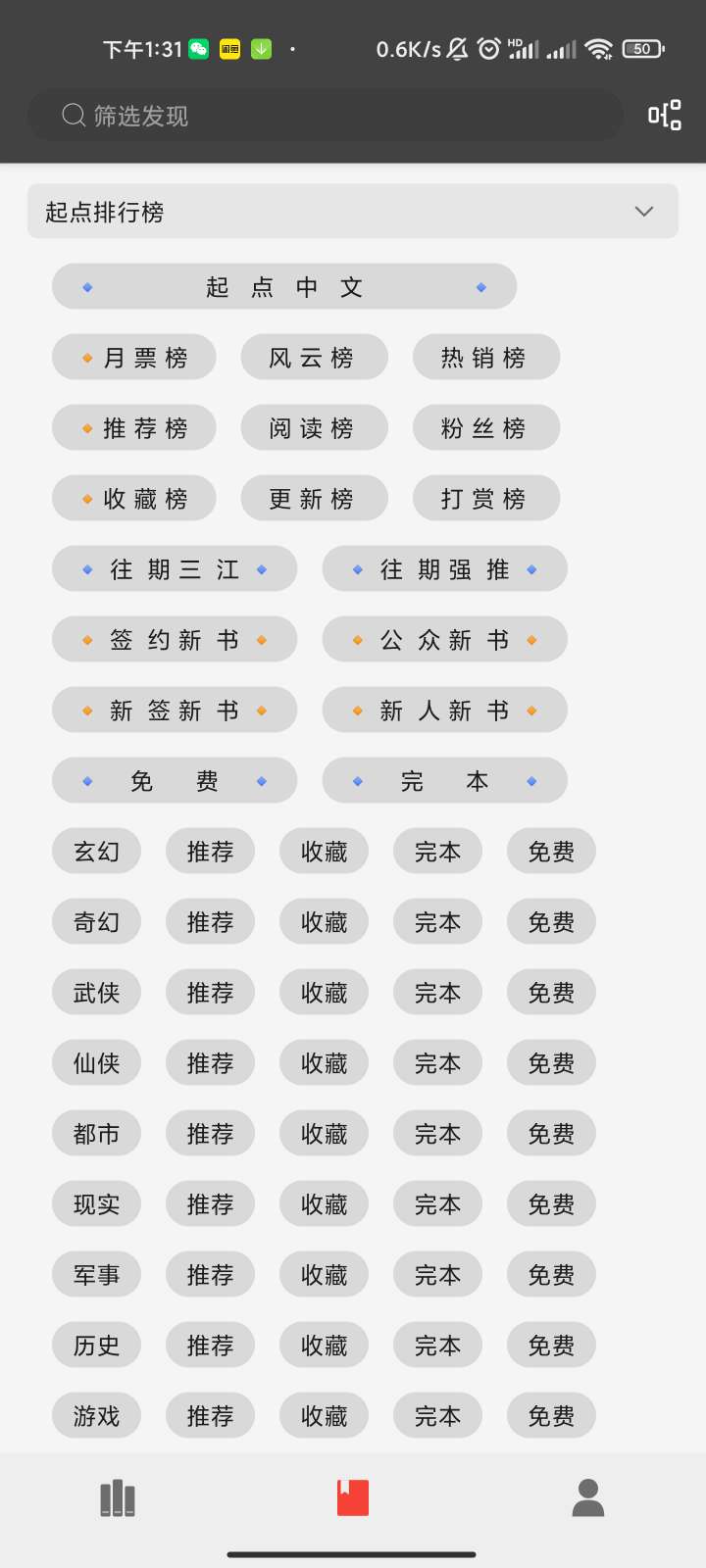This screenshot has width=706, height=1568.
Task: Open the bookshelf icon in bottom navigation
Action: tap(117, 1497)
